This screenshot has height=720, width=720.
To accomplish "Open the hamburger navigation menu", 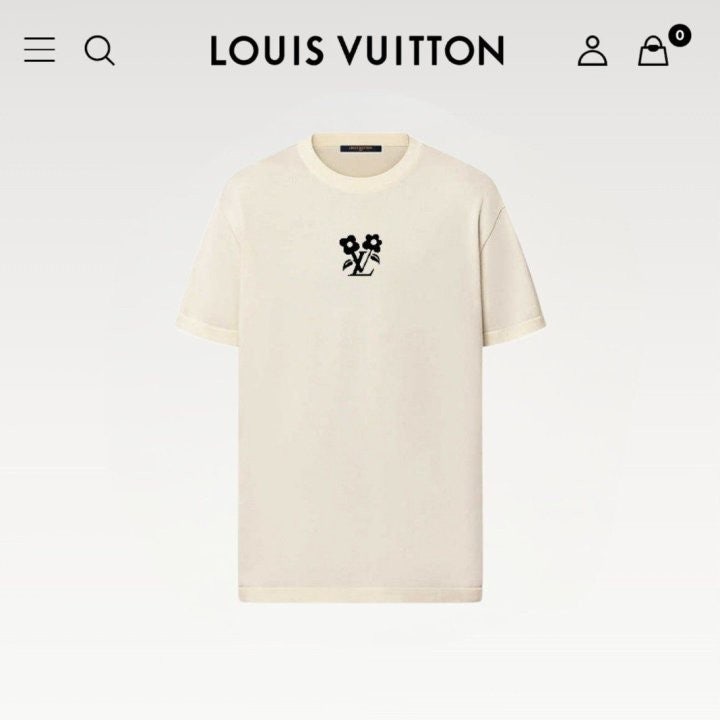I will tap(40, 50).
